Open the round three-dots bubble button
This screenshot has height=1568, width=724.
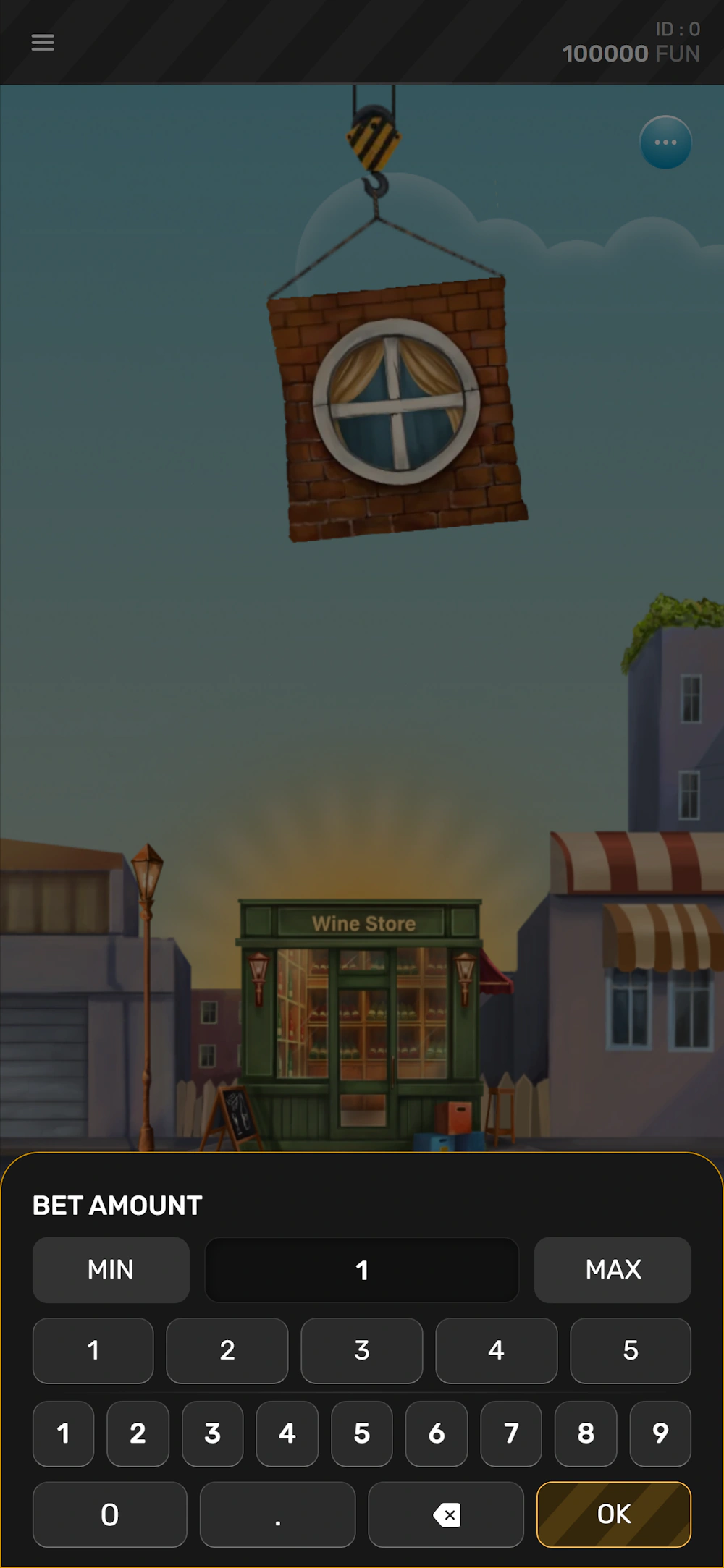pyautogui.click(x=665, y=143)
